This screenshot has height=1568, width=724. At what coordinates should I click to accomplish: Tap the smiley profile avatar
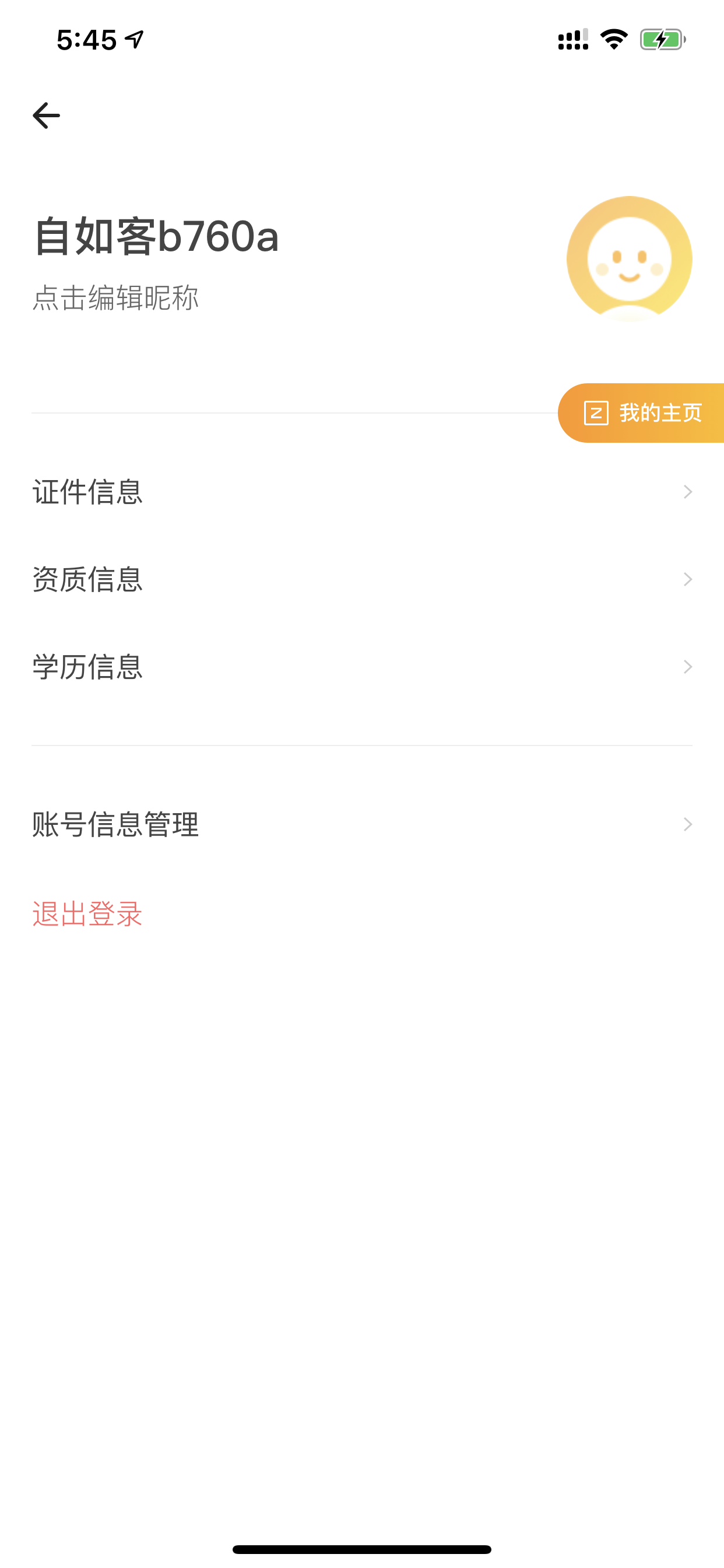pyautogui.click(x=629, y=258)
